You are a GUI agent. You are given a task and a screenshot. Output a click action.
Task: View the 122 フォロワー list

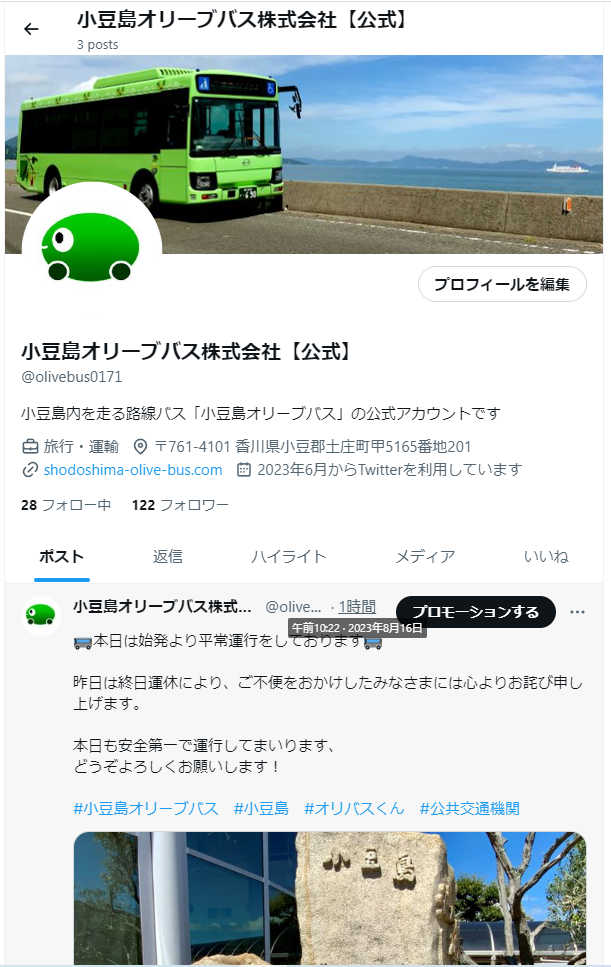pyautogui.click(x=180, y=505)
